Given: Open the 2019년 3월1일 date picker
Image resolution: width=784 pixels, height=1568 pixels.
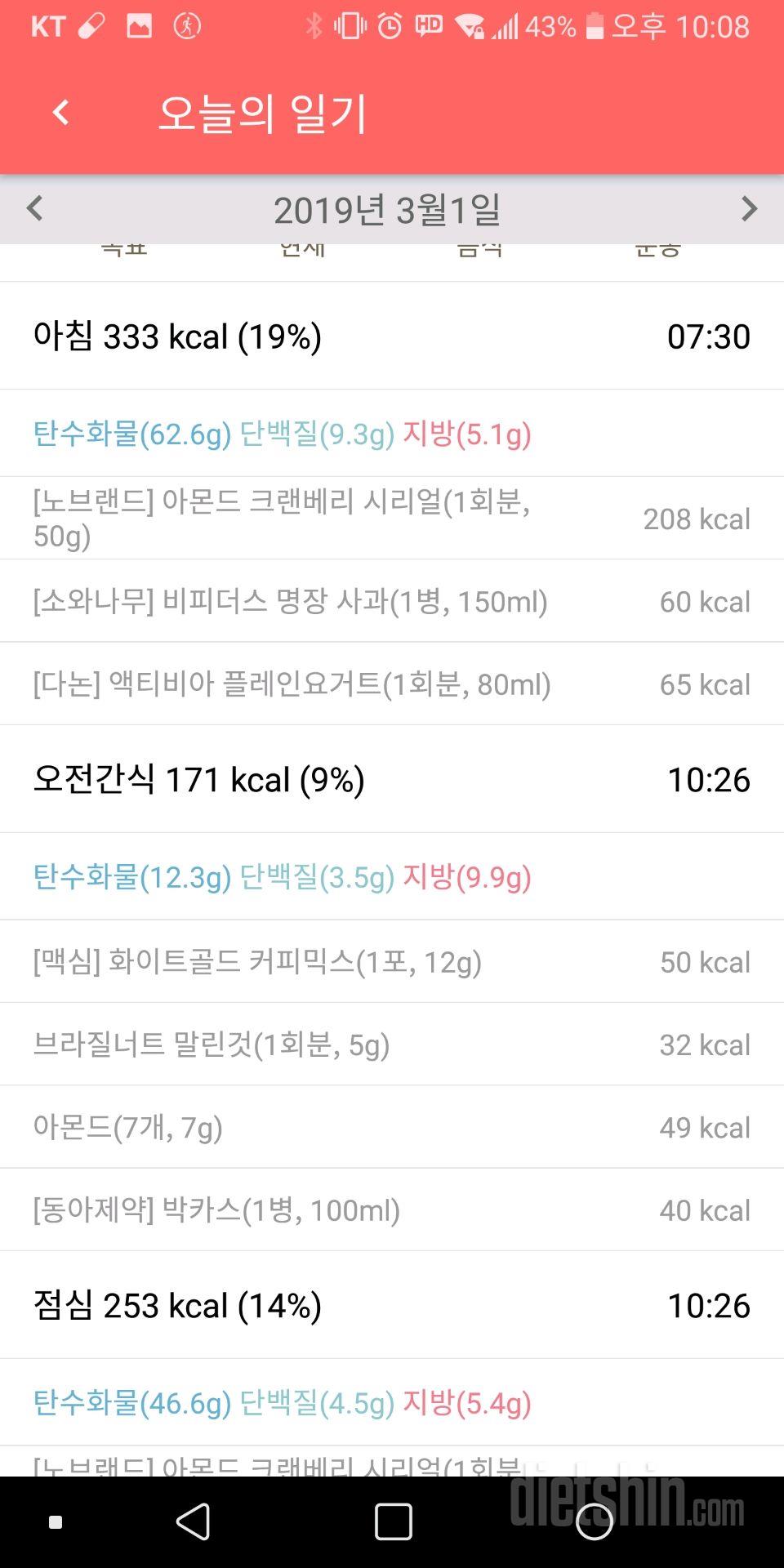Looking at the screenshot, I should (x=387, y=210).
